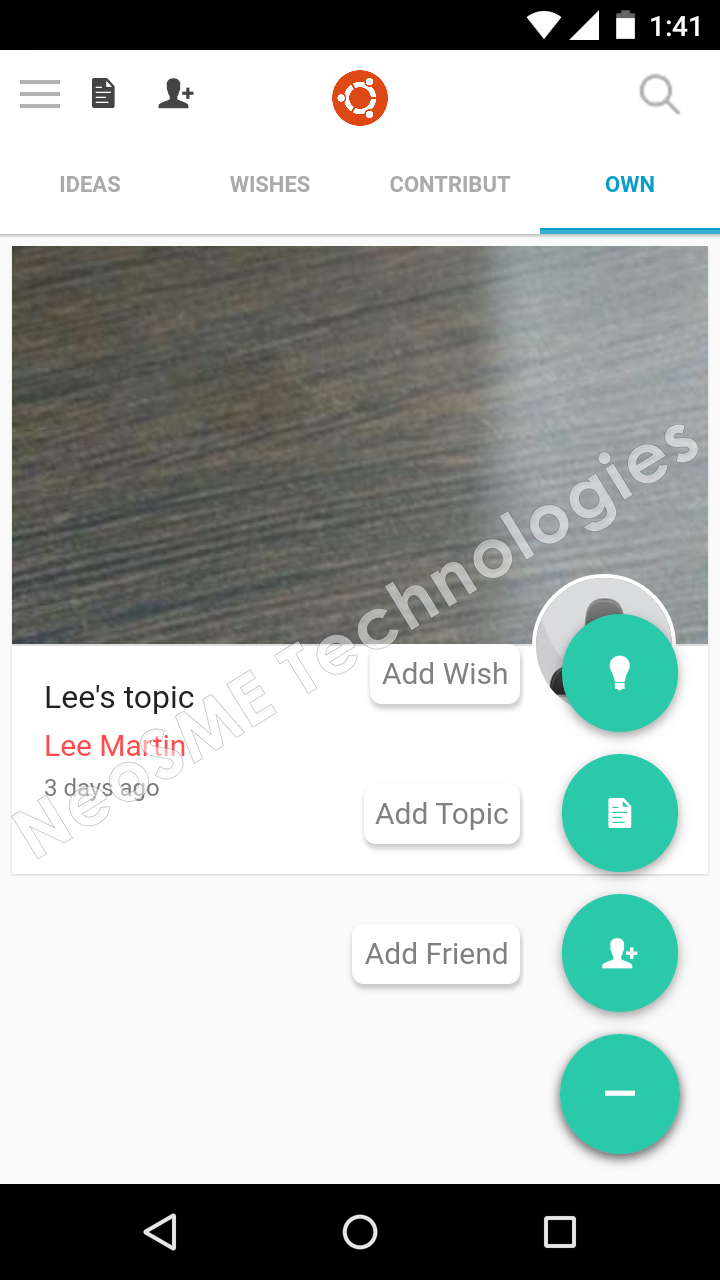720x1280 pixels.
Task: Open the Contribut tab
Action: pos(450,185)
